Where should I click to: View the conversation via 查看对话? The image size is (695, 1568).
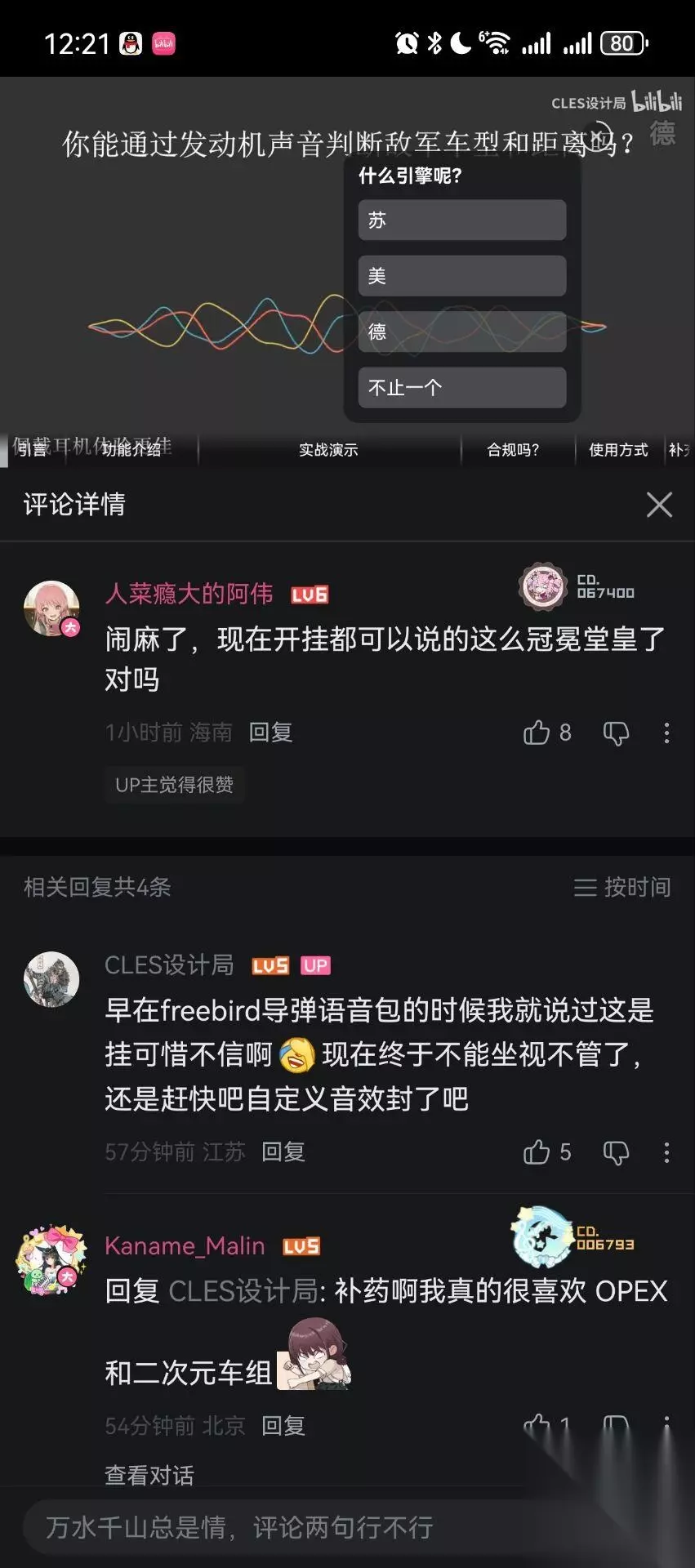click(149, 1475)
